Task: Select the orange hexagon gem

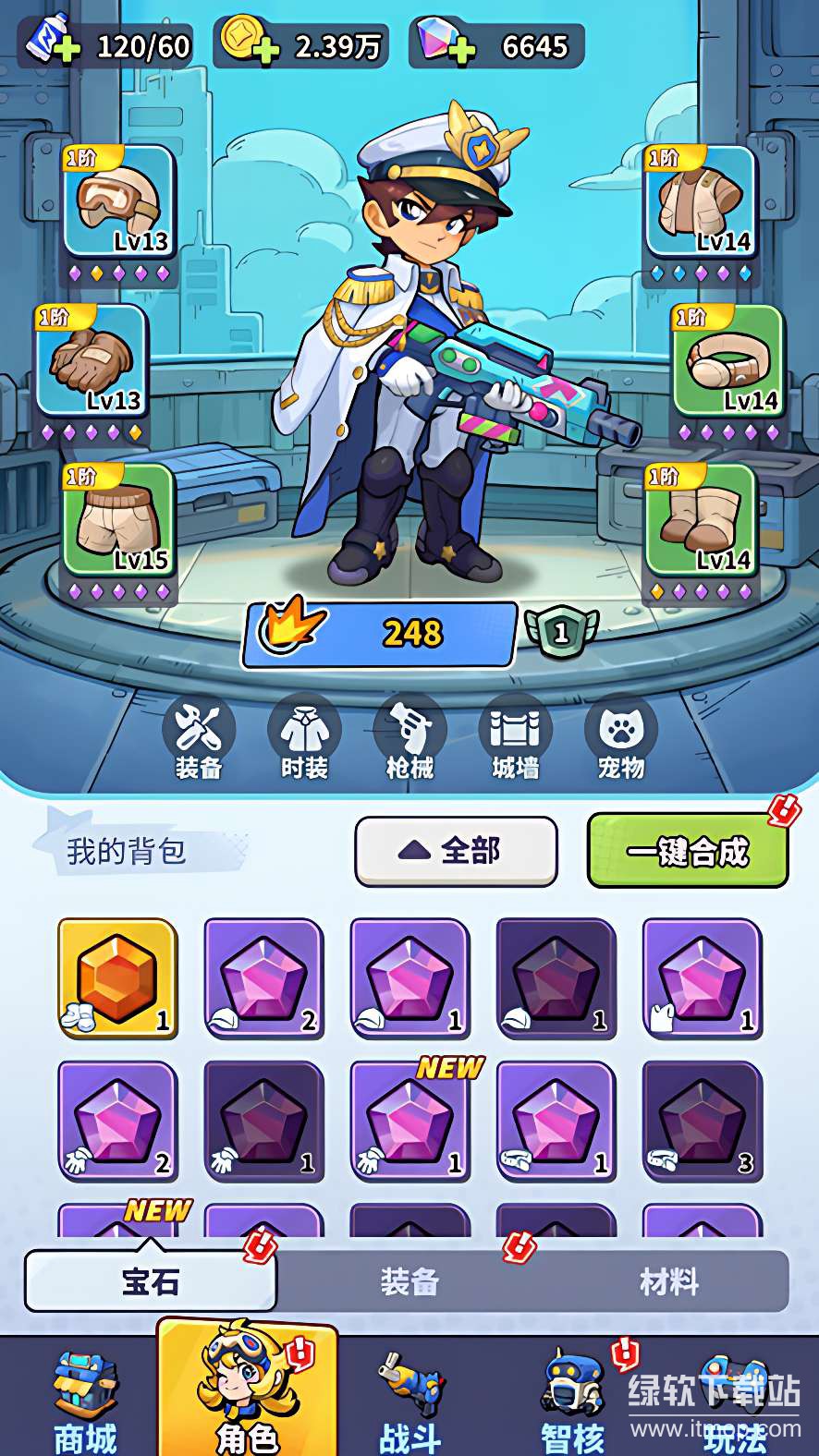Action: 117,977
